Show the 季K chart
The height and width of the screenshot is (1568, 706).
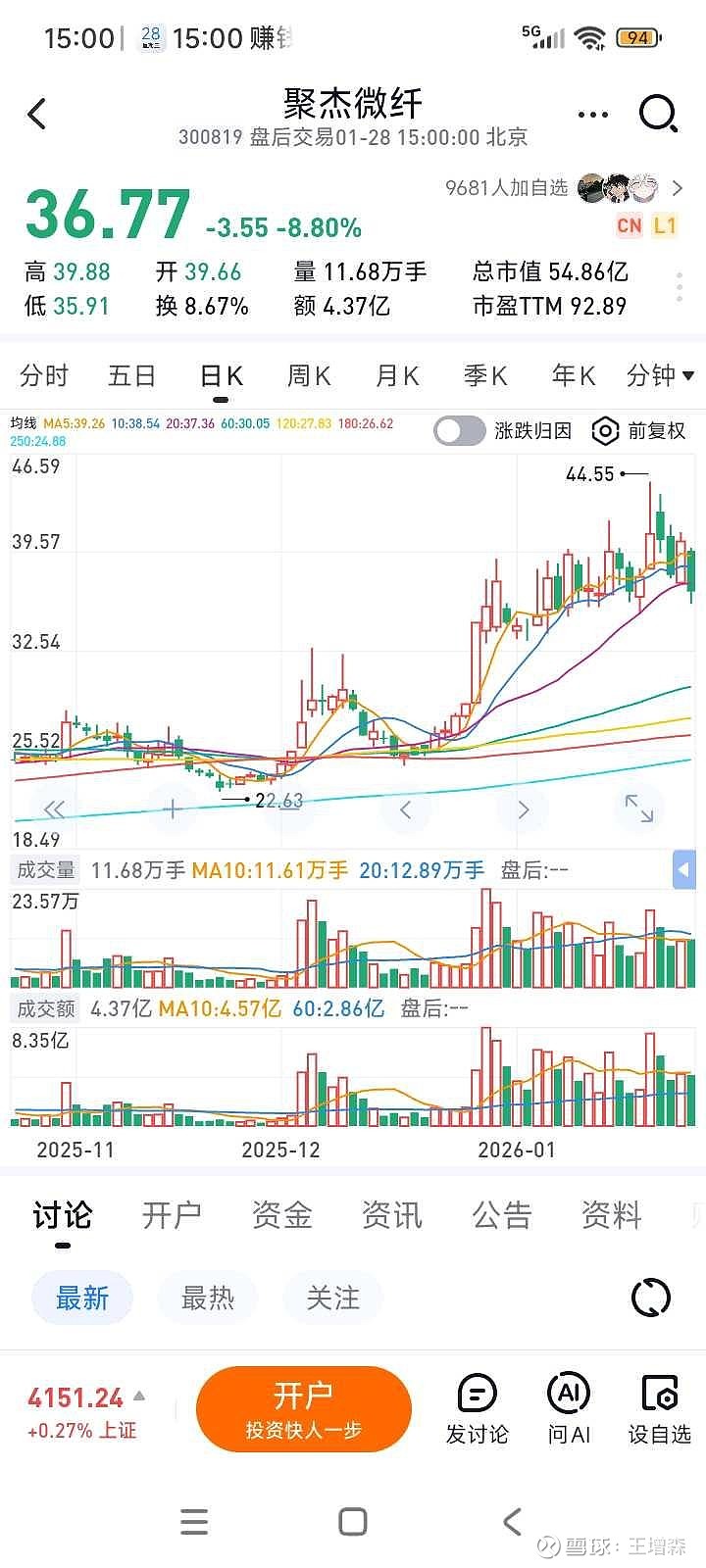pos(485,376)
